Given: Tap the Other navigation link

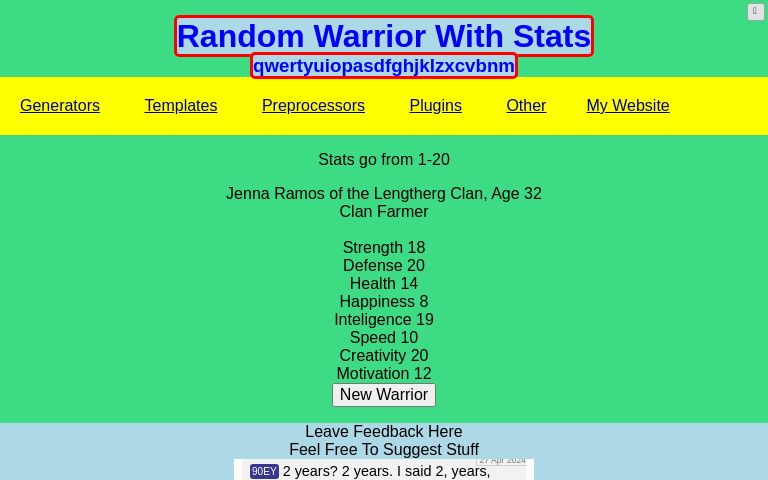Looking at the screenshot, I should pos(526,106).
